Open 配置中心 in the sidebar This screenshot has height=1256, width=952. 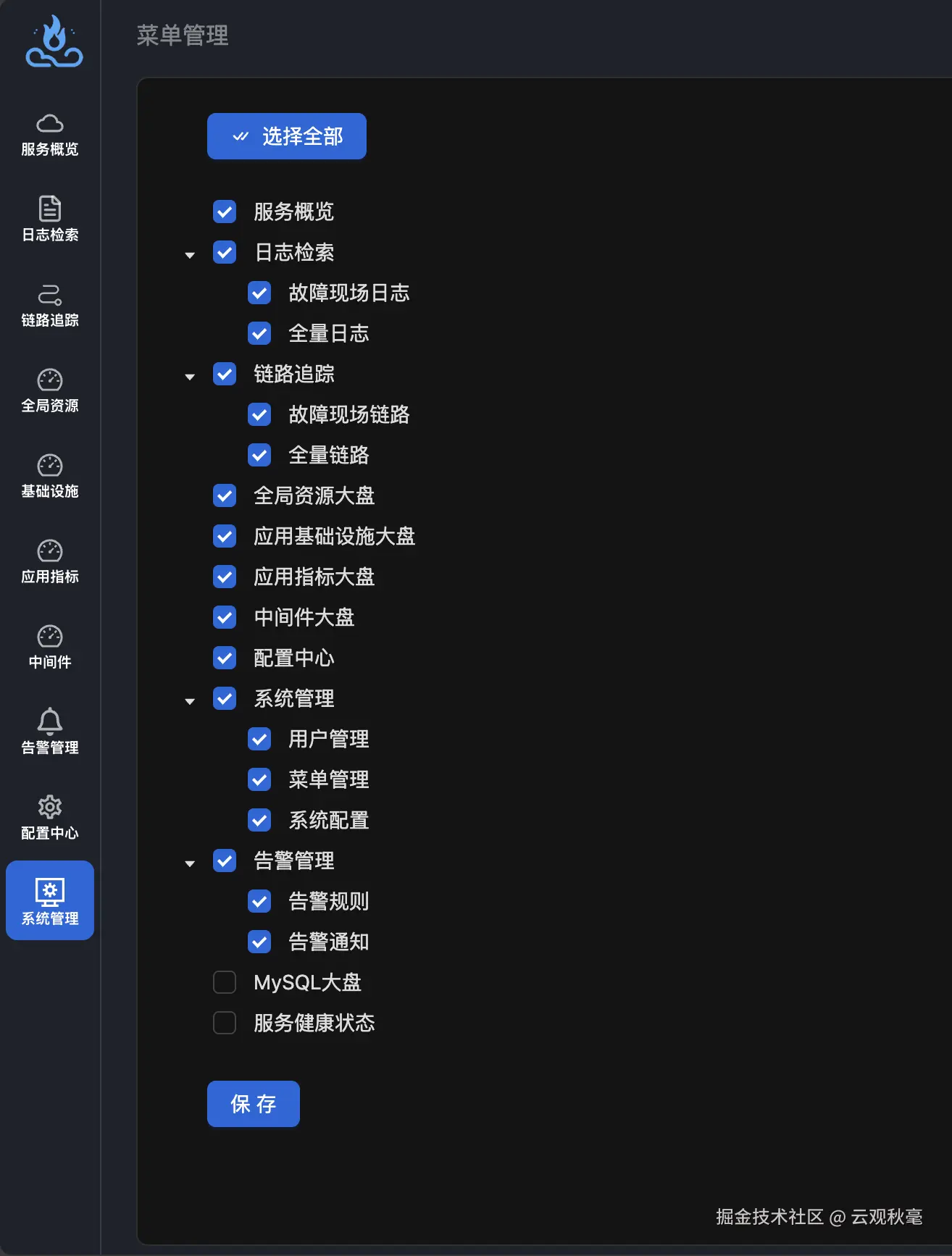pos(50,818)
